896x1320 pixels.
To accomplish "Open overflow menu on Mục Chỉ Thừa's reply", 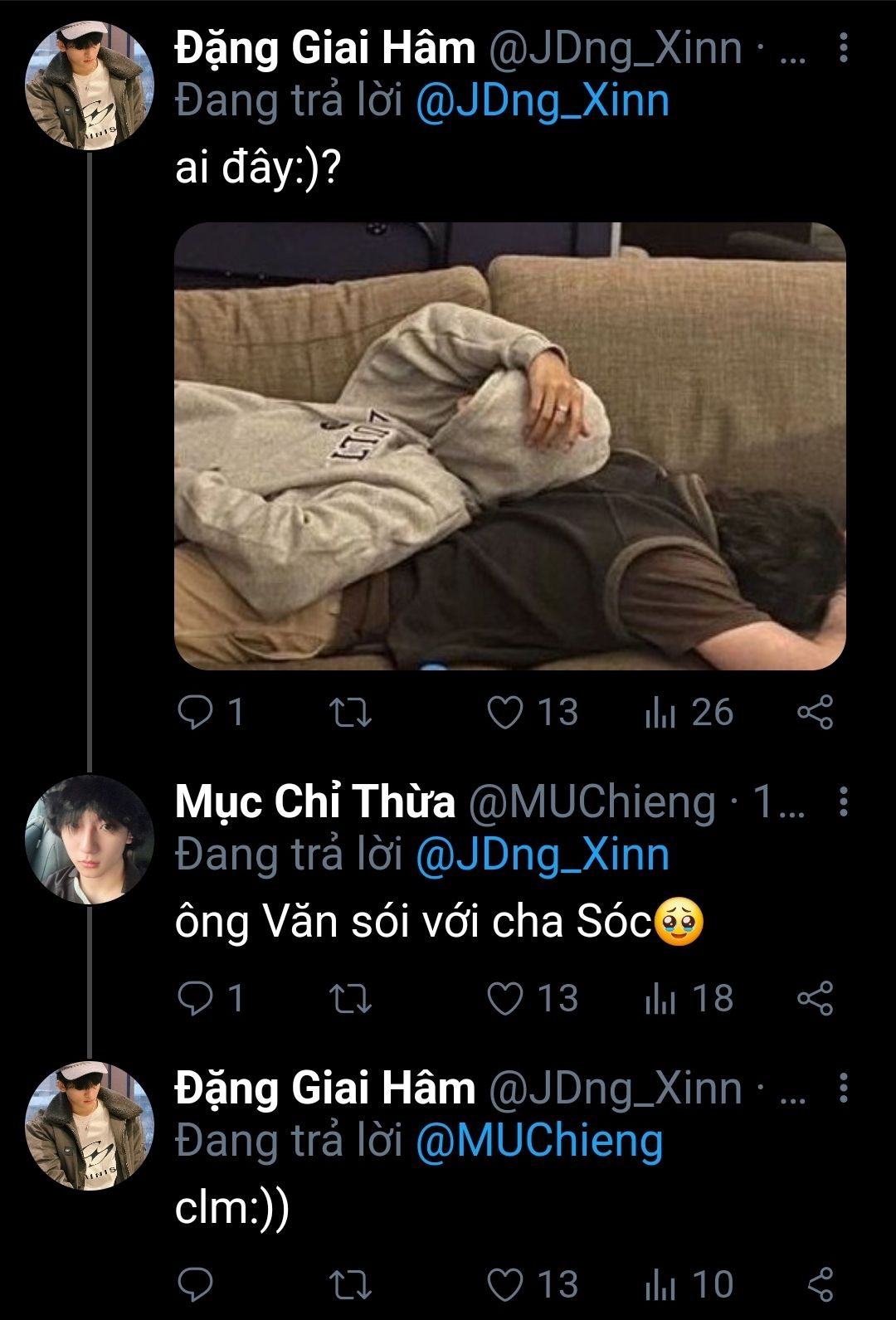I will point(843,801).
